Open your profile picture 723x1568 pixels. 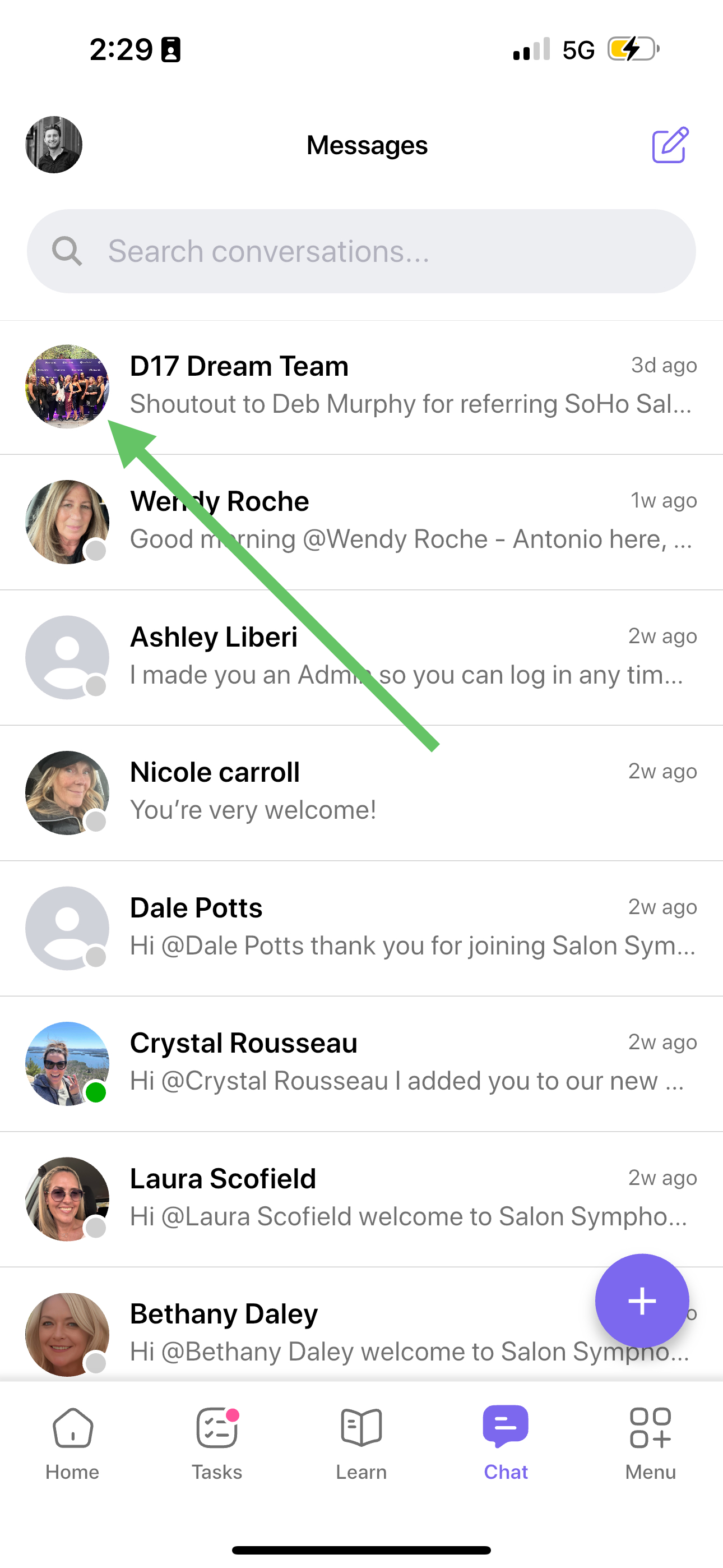[x=54, y=145]
